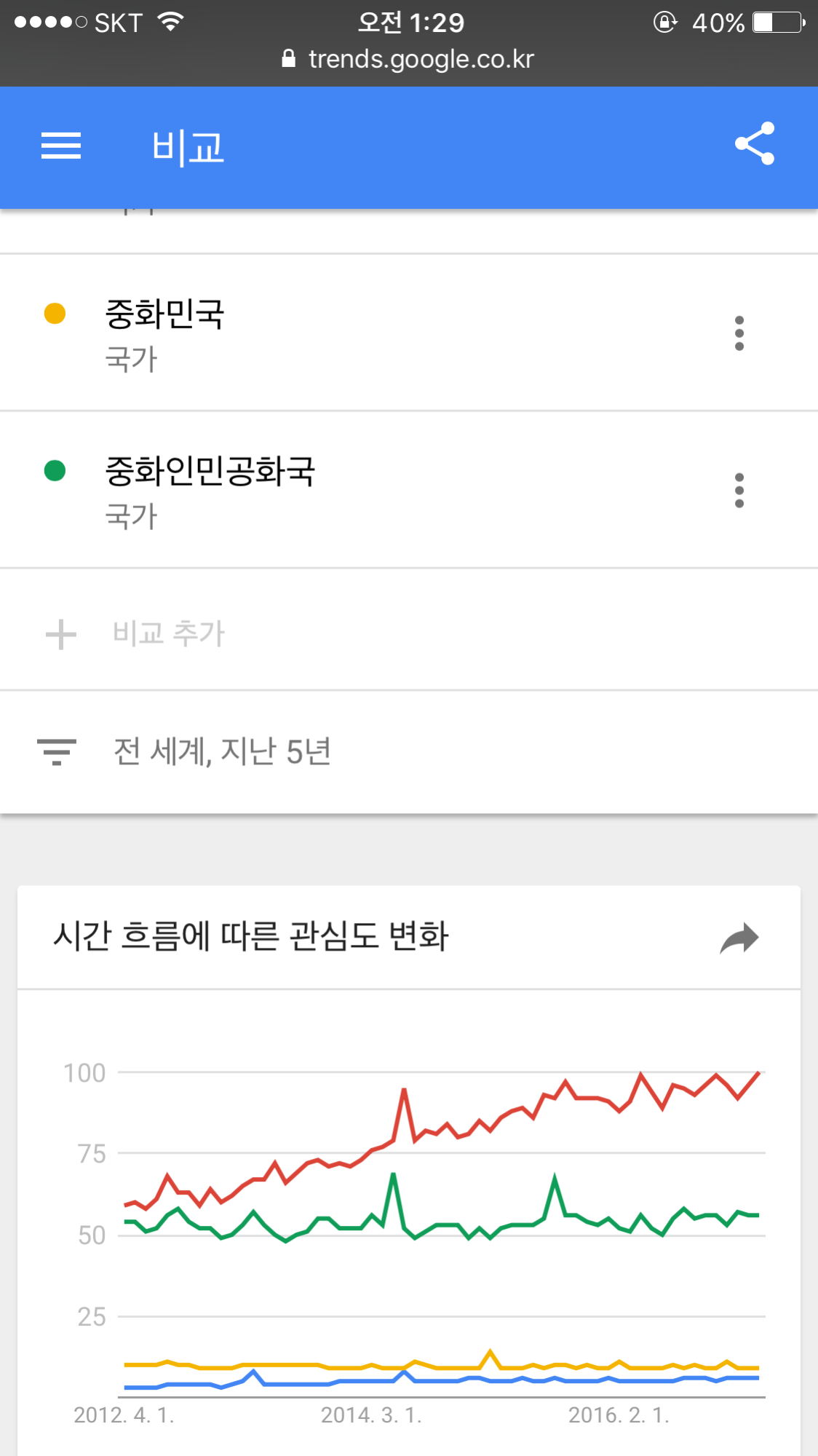Select the 중화민국 search term

click(165, 314)
